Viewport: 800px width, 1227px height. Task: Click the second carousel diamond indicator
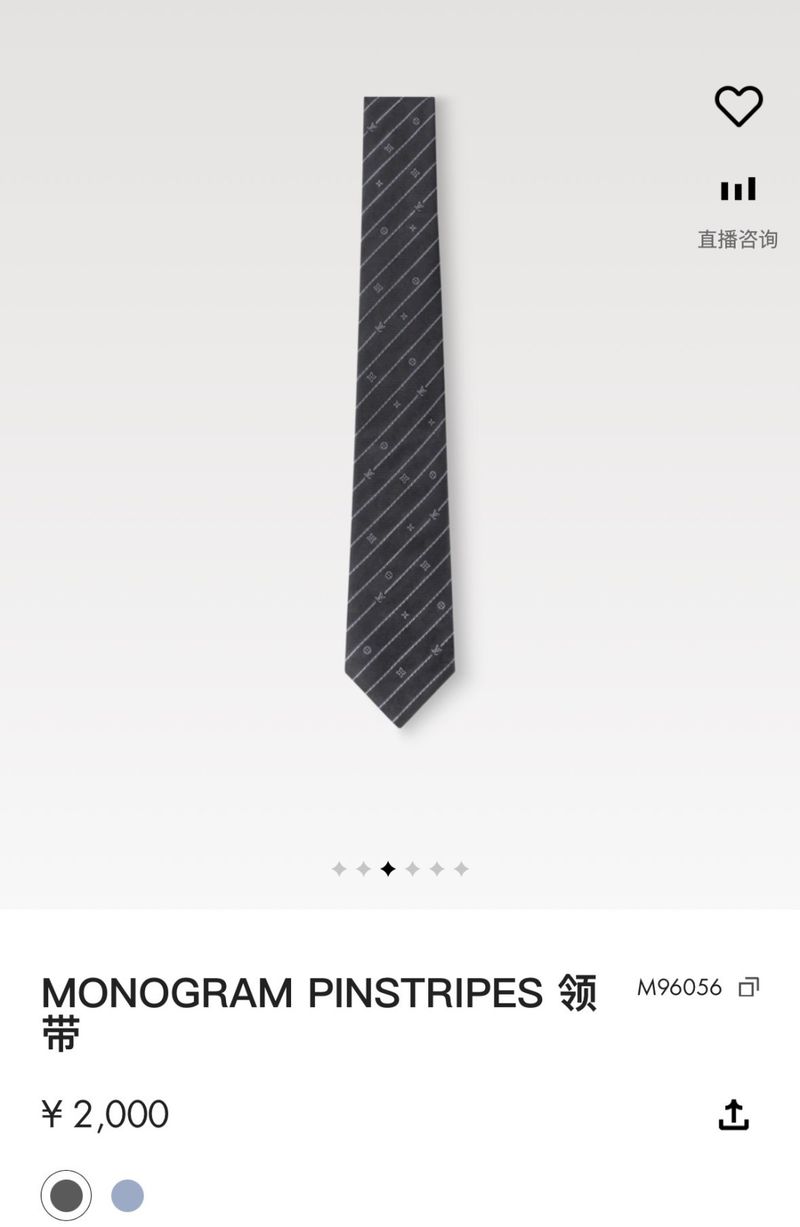point(364,869)
